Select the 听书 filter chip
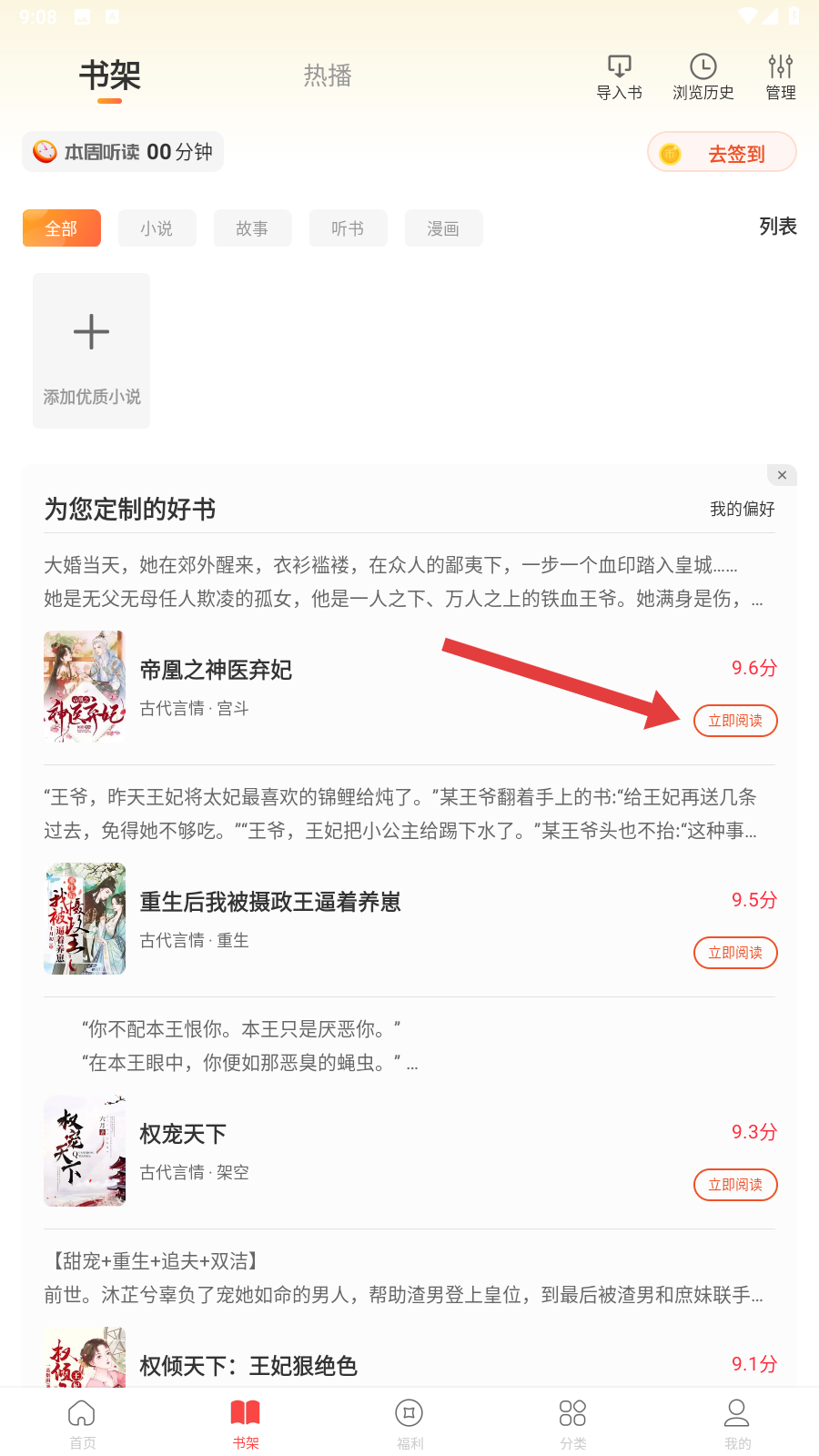 point(348,228)
